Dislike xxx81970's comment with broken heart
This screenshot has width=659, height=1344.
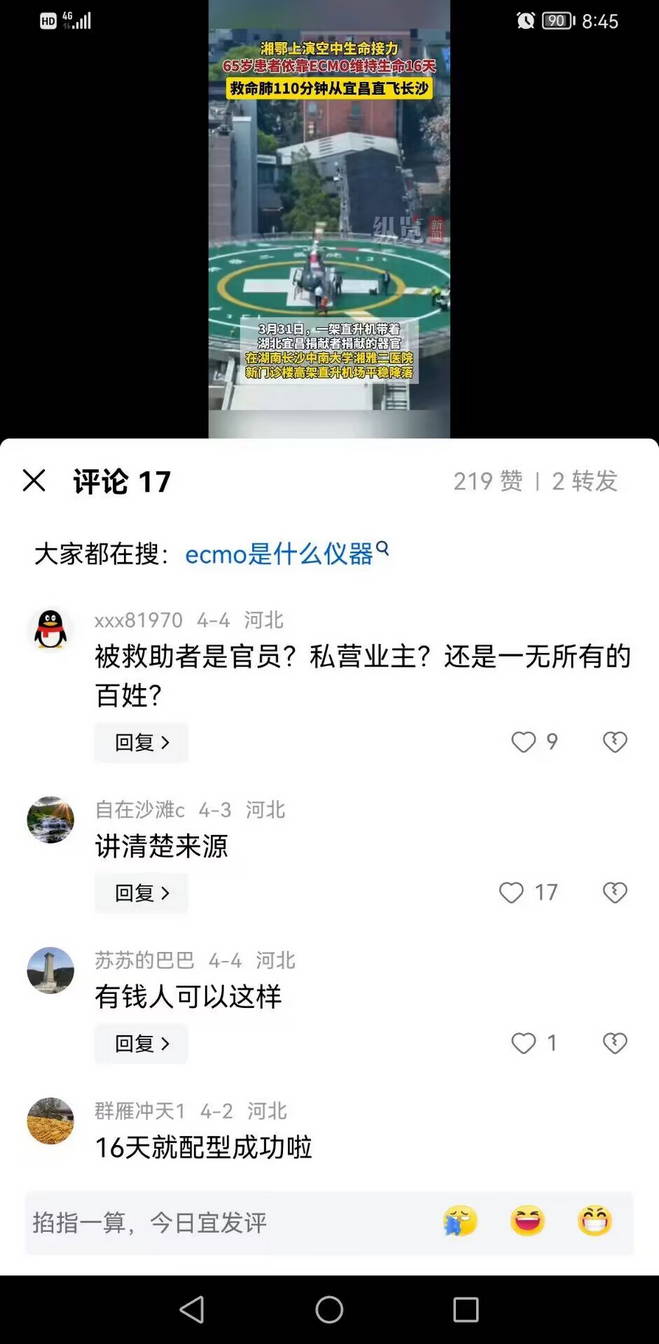click(x=615, y=742)
